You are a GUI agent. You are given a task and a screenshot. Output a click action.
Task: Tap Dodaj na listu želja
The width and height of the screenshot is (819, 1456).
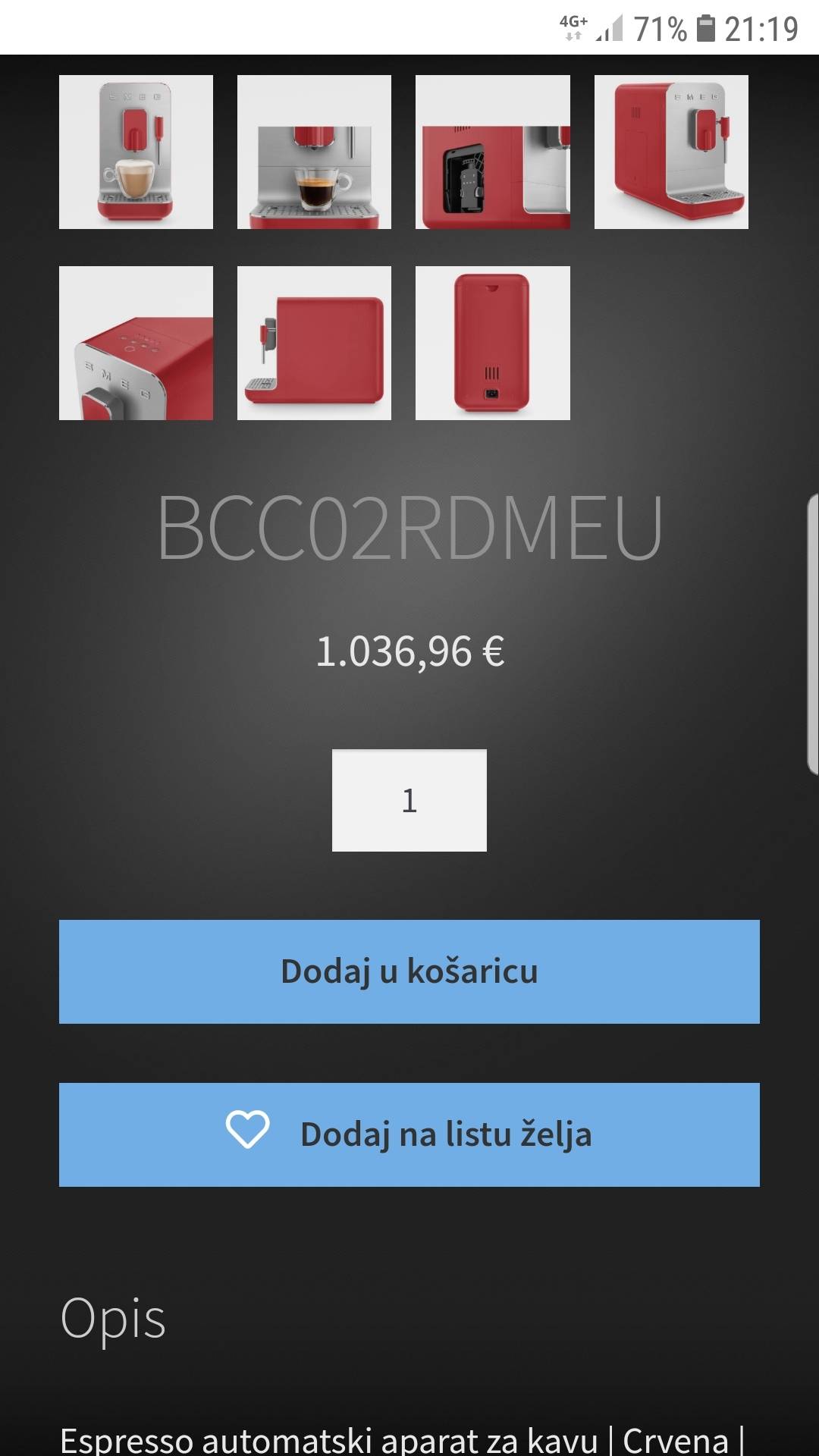[x=409, y=1134]
